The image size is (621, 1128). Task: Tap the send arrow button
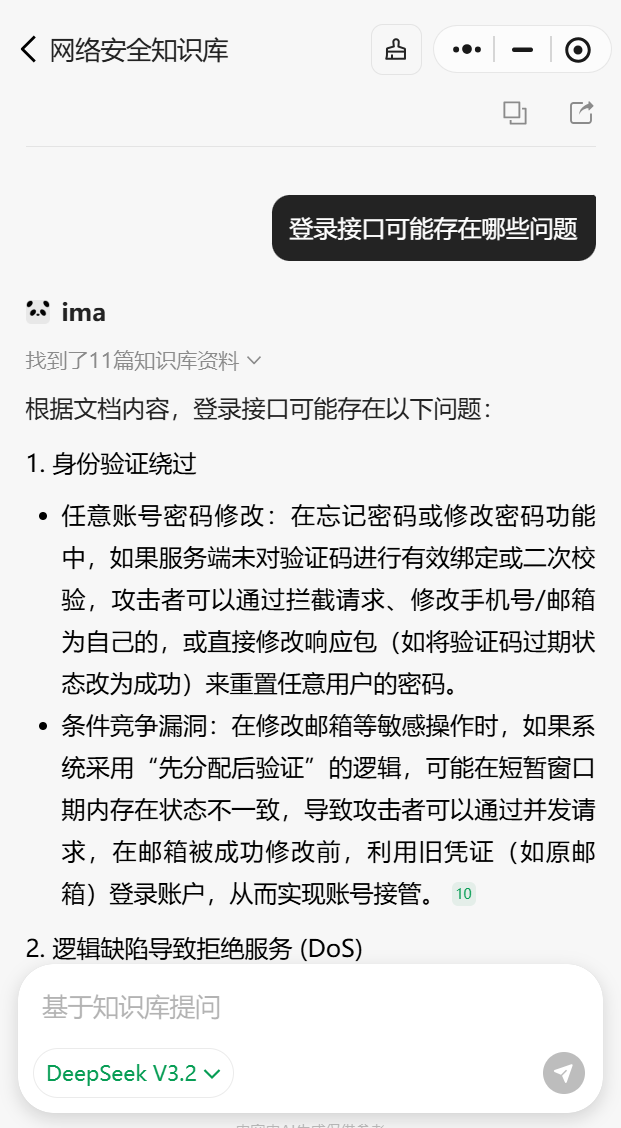[x=564, y=1073]
